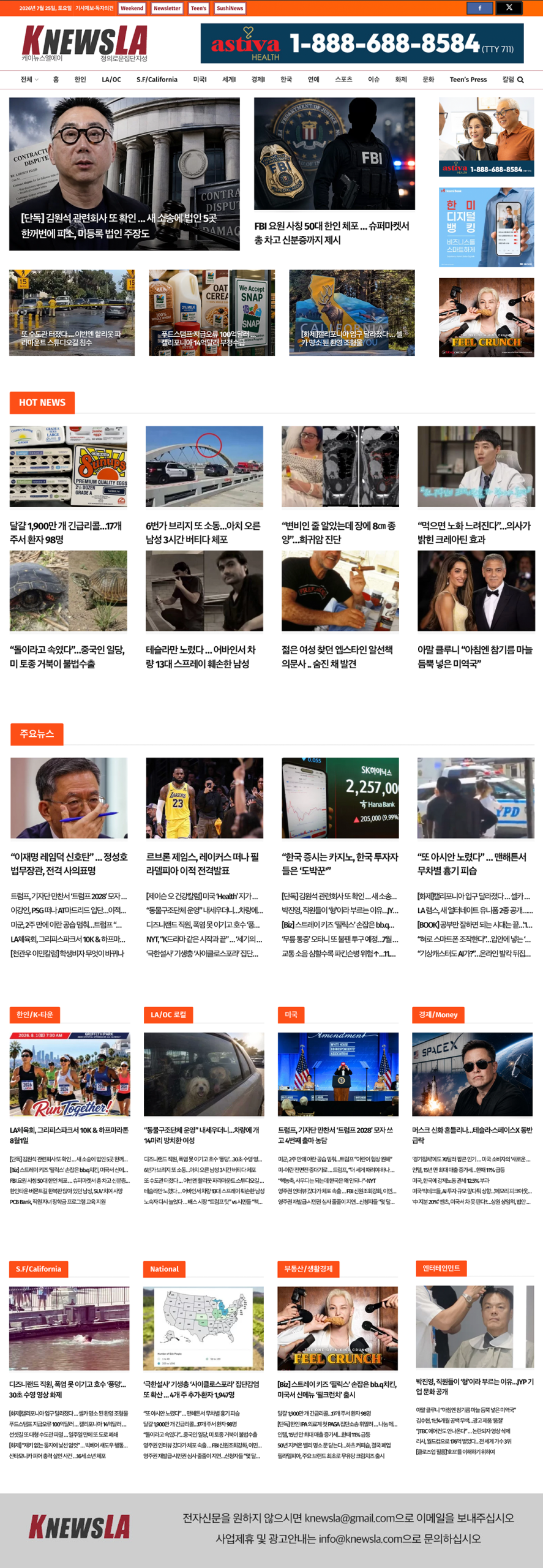Open the 달걀 1,900만 개 긴급리콜 story

pyautogui.click(x=66, y=532)
